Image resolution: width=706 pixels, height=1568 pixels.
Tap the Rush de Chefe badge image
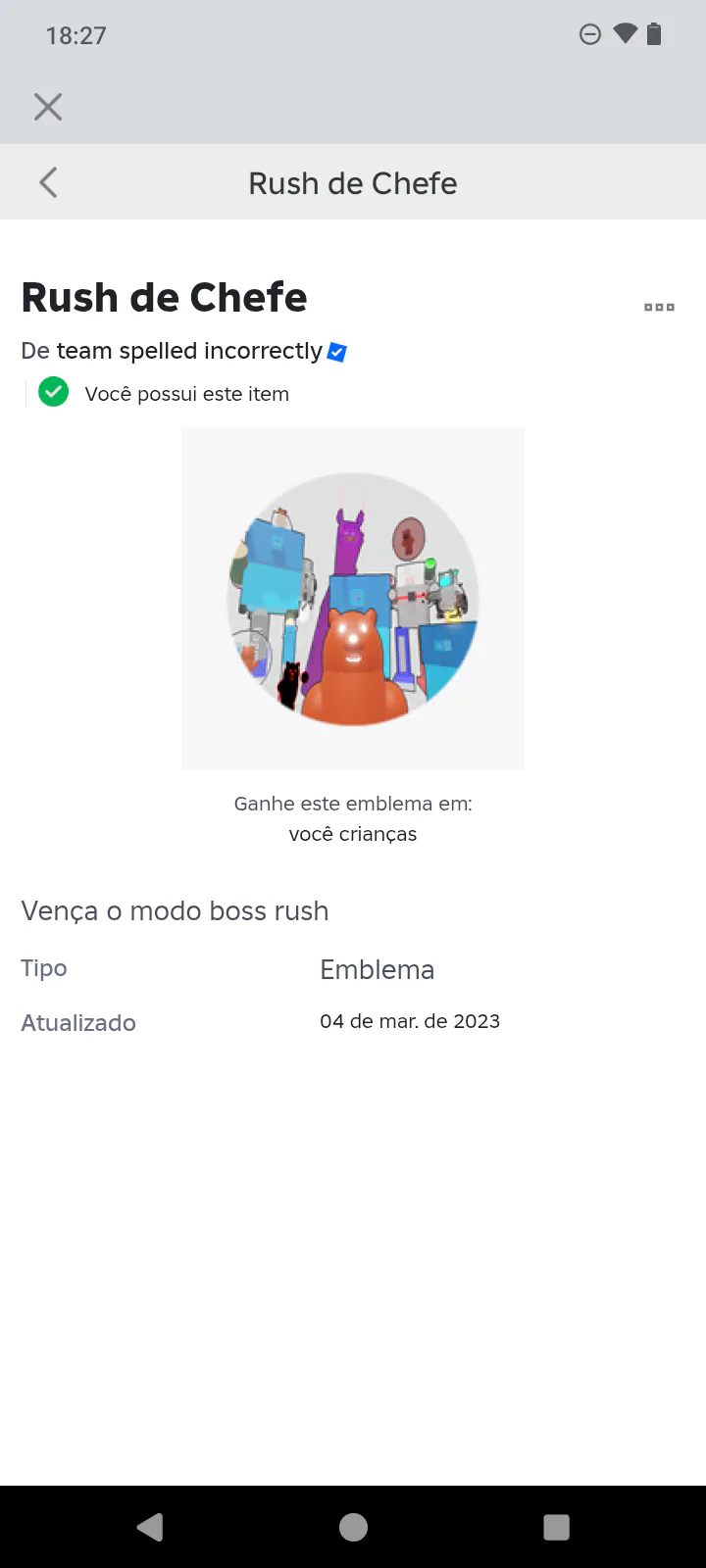tap(353, 599)
